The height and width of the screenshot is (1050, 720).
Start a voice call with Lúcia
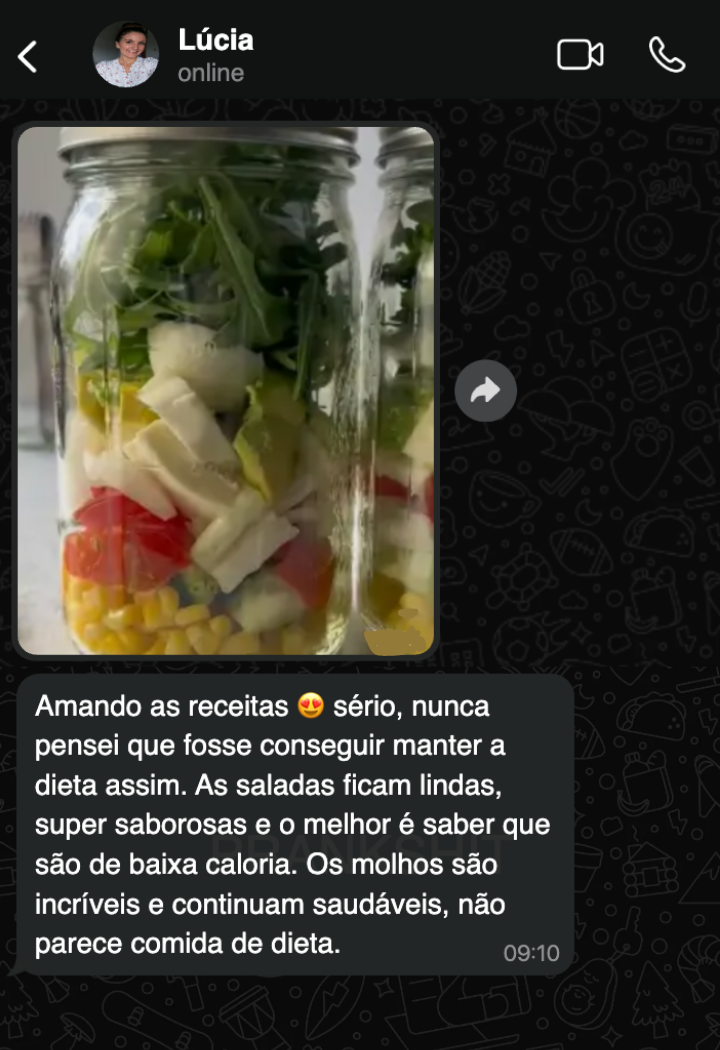click(667, 55)
